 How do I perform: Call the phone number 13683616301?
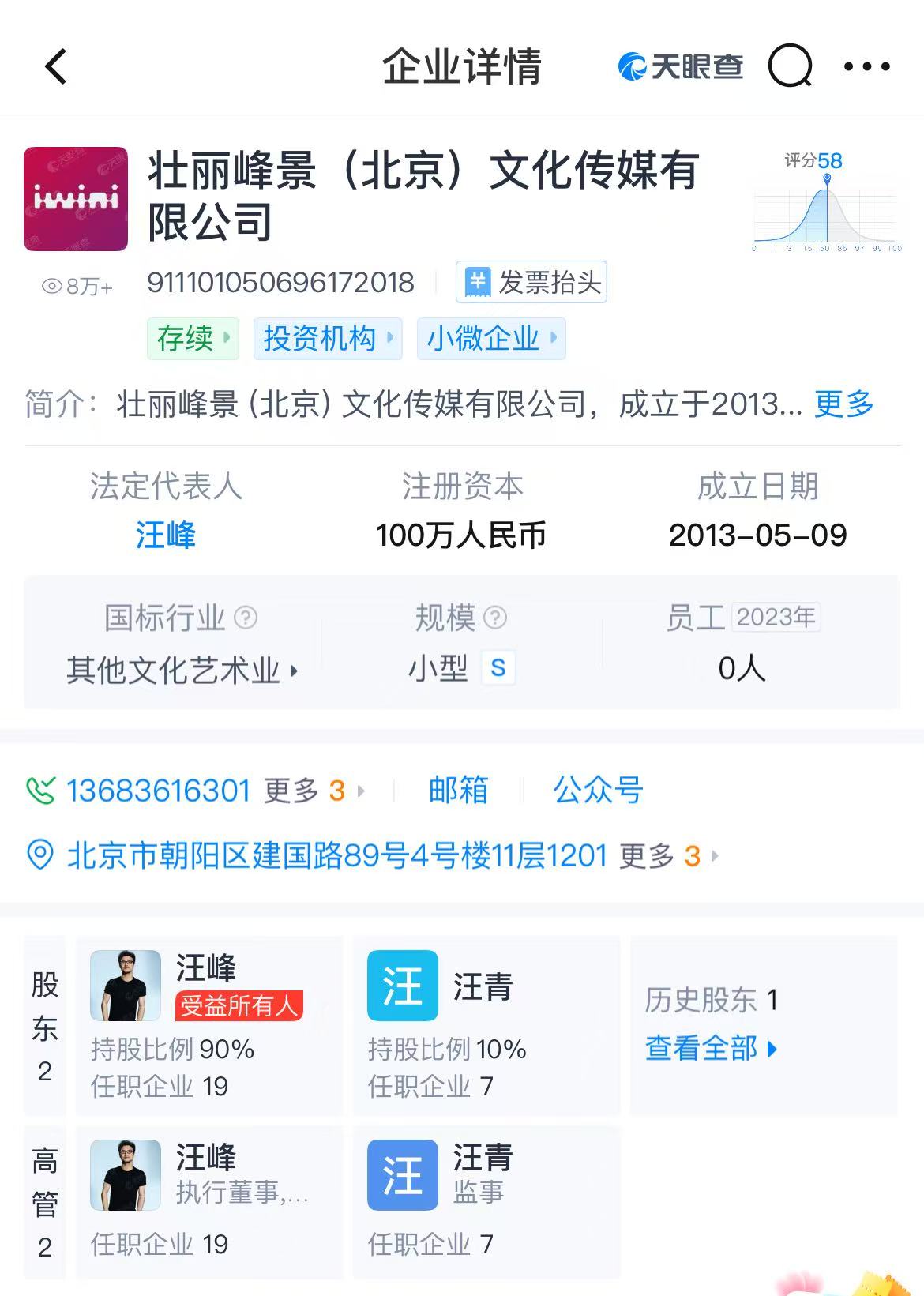(x=158, y=791)
